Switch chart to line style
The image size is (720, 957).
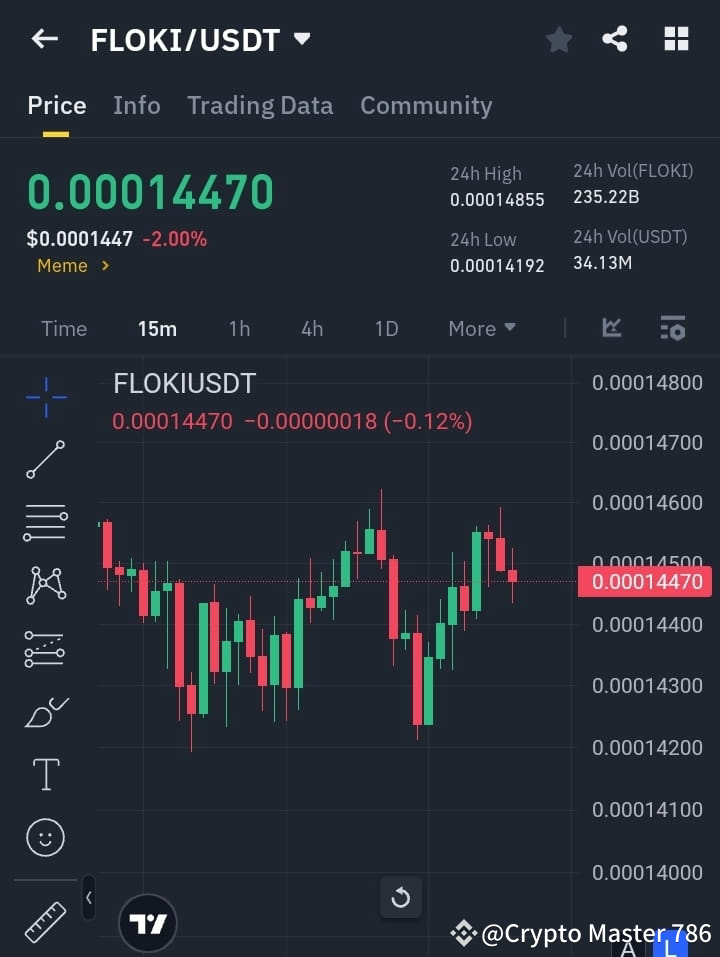click(611, 328)
